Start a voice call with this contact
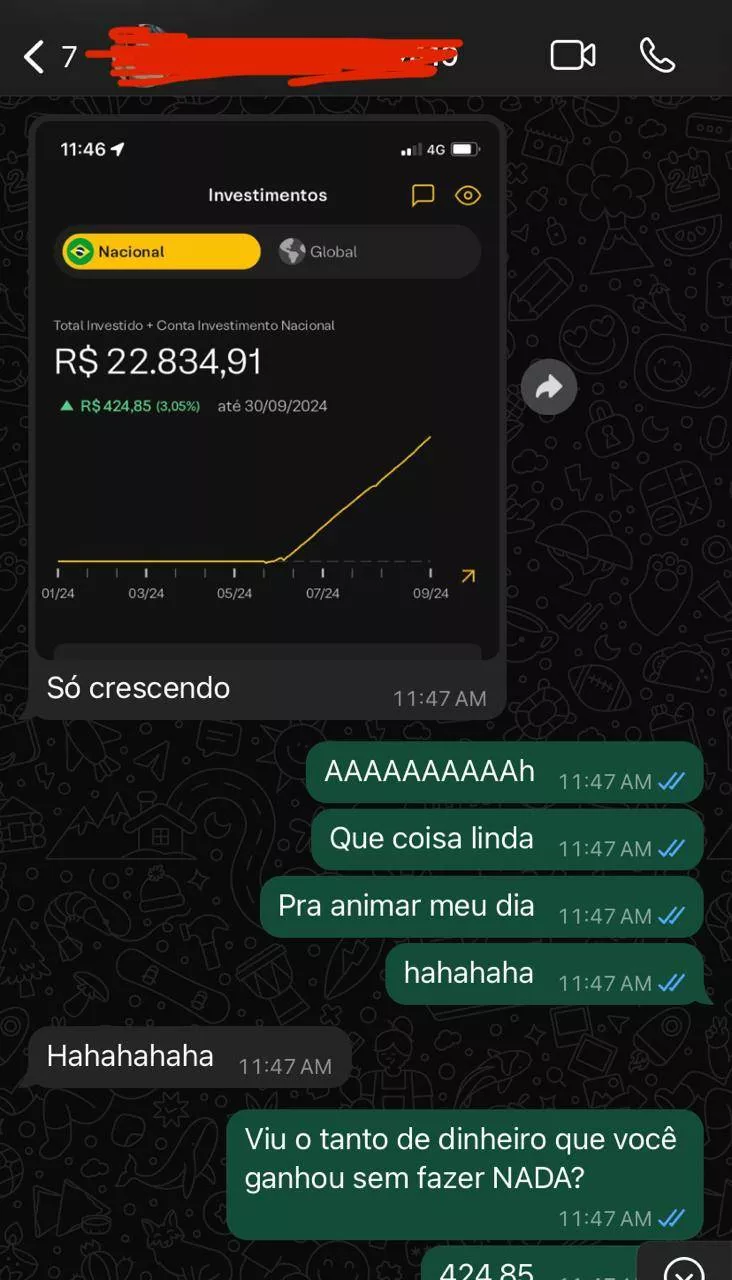732x1280 pixels. pos(657,55)
